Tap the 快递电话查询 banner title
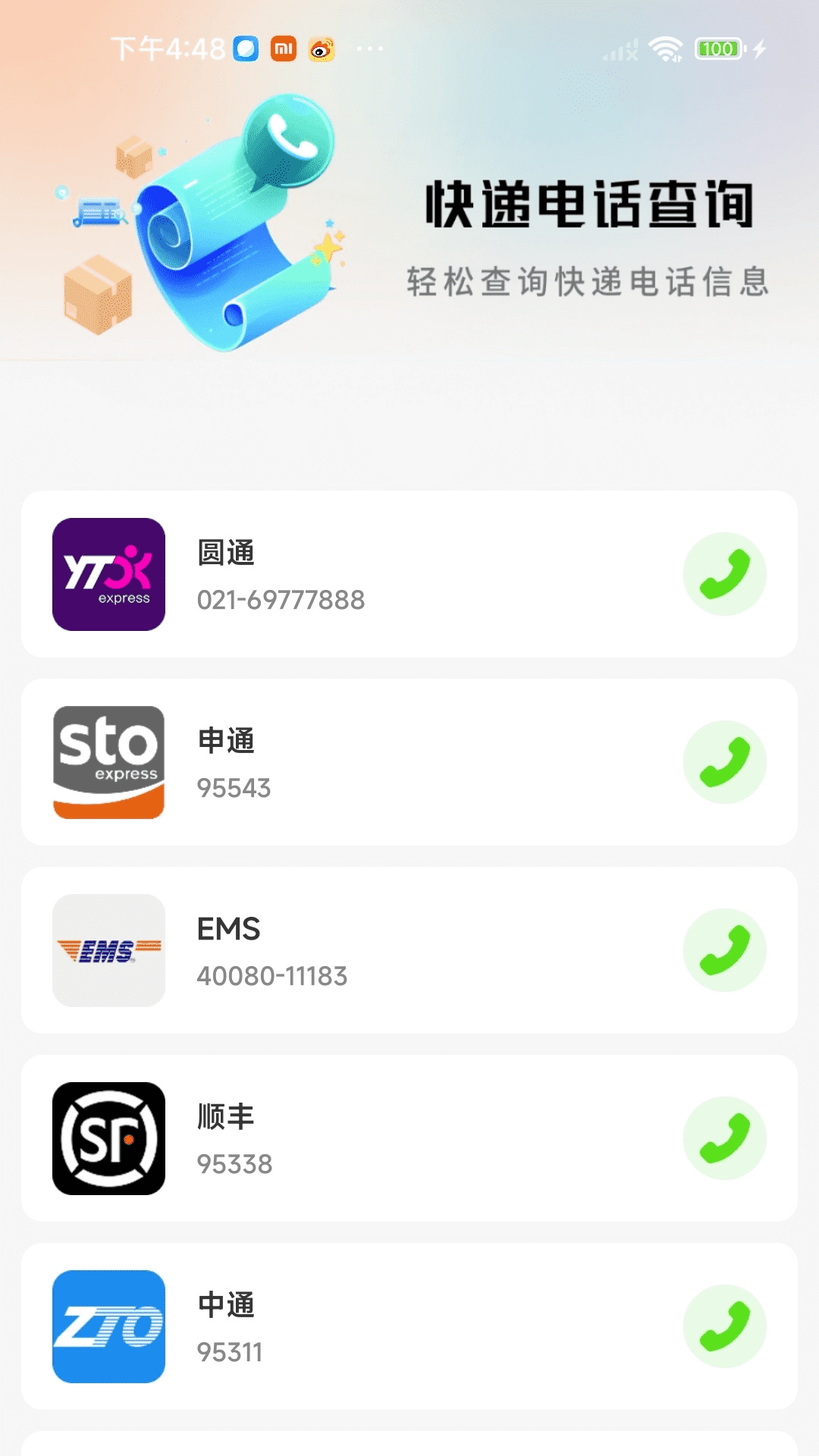Viewport: 819px width, 1456px height. pyautogui.click(x=591, y=207)
